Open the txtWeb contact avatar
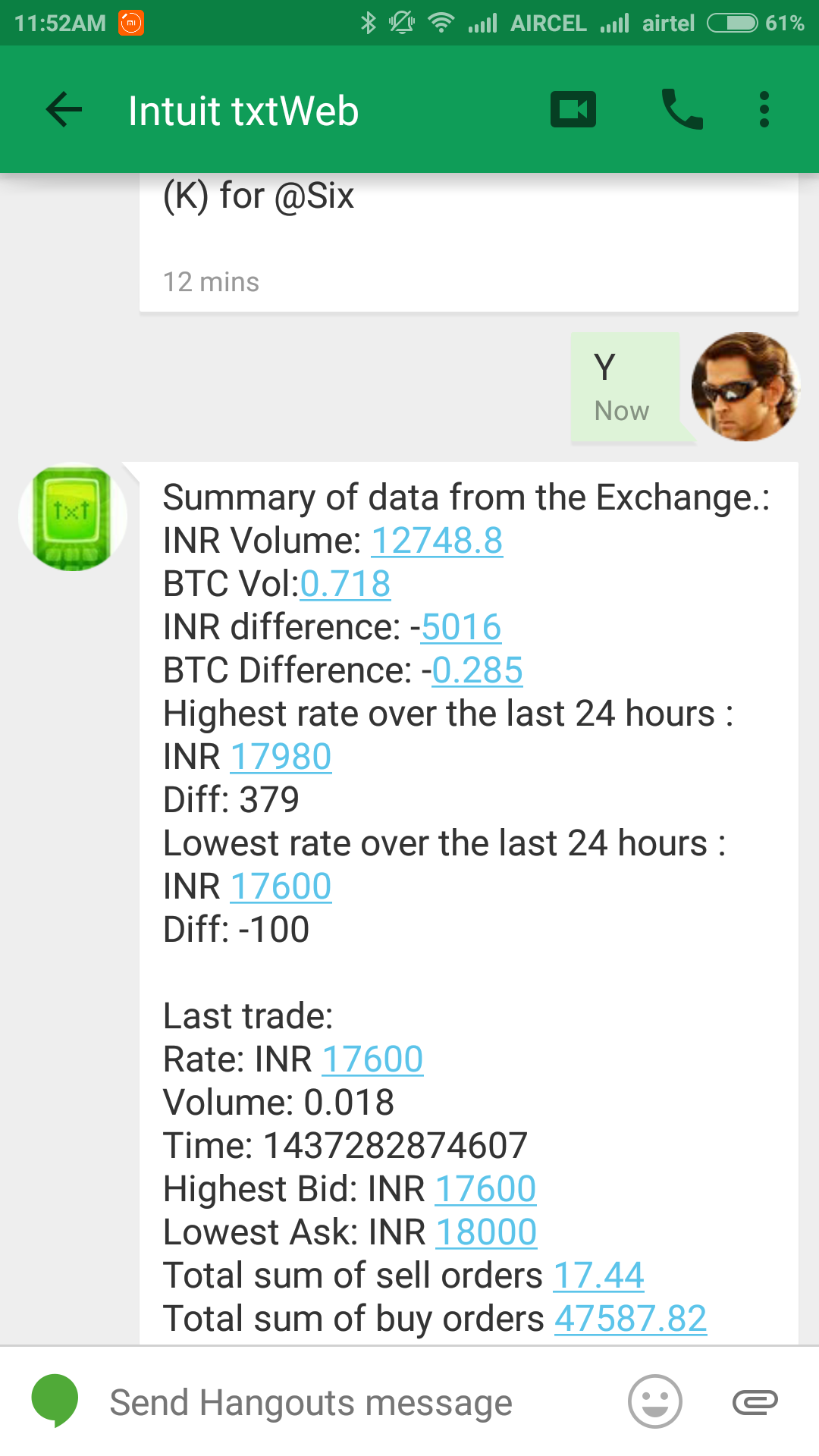Image resolution: width=819 pixels, height=1456 pixels. [73, 517]
